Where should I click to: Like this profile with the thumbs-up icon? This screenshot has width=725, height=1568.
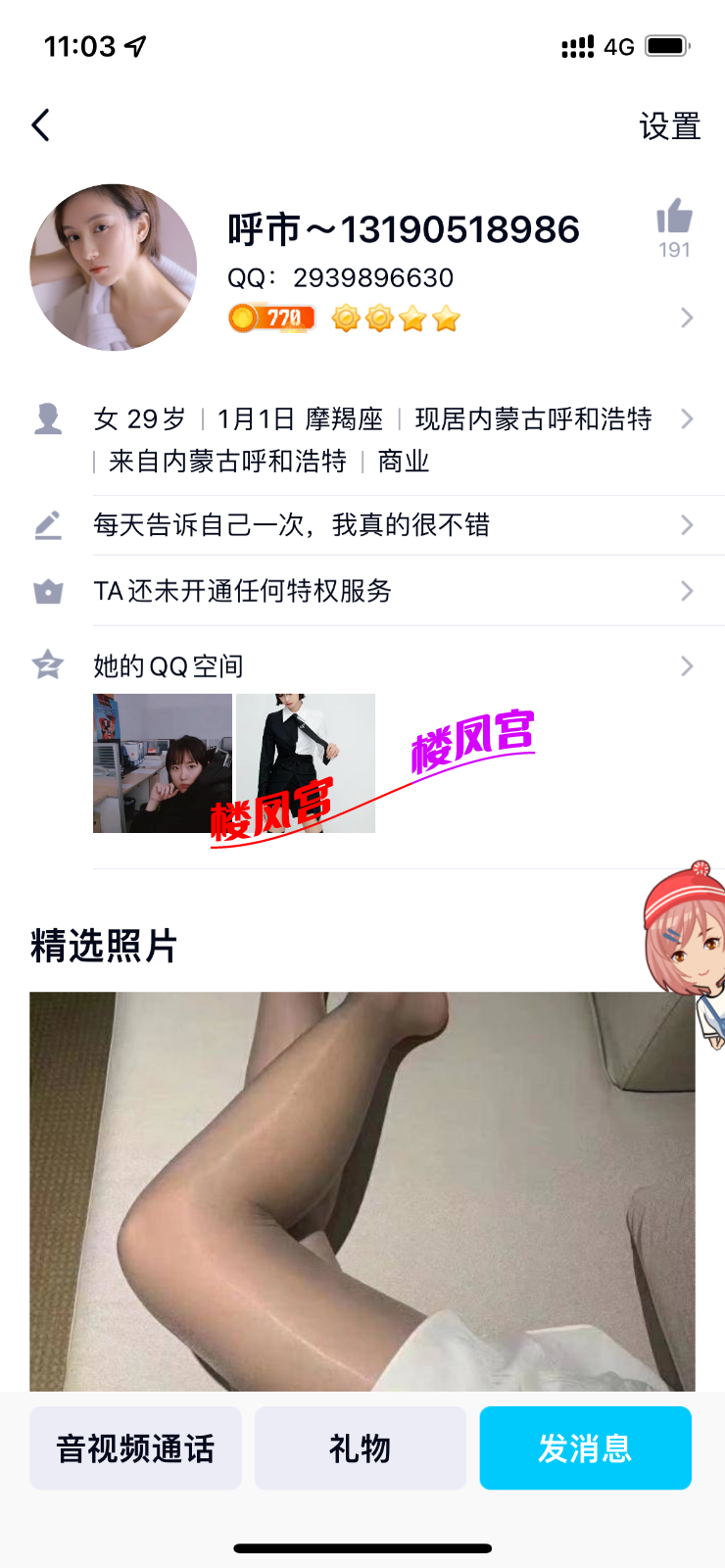674,218
